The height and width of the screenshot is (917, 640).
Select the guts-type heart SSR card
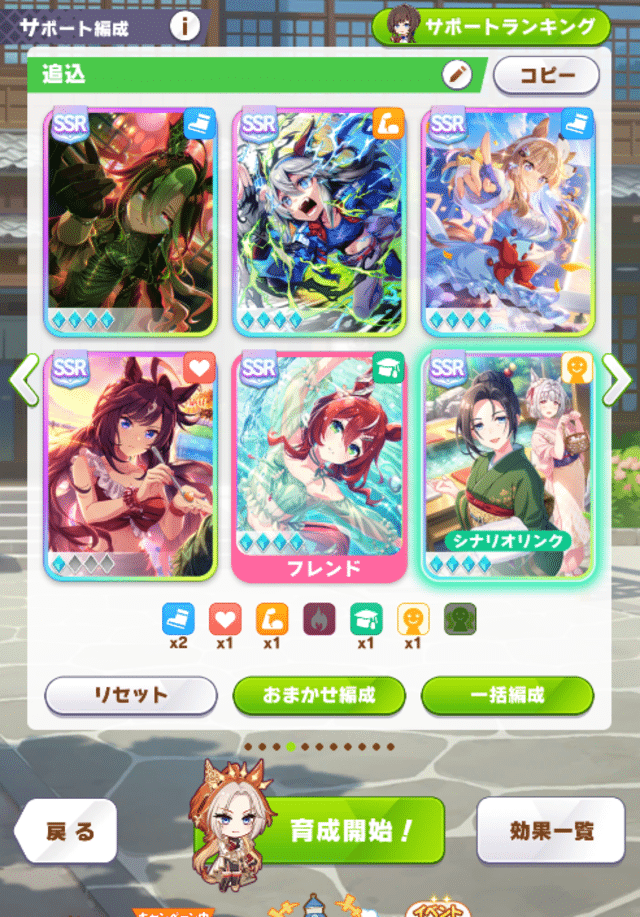[x=130, y=465]
